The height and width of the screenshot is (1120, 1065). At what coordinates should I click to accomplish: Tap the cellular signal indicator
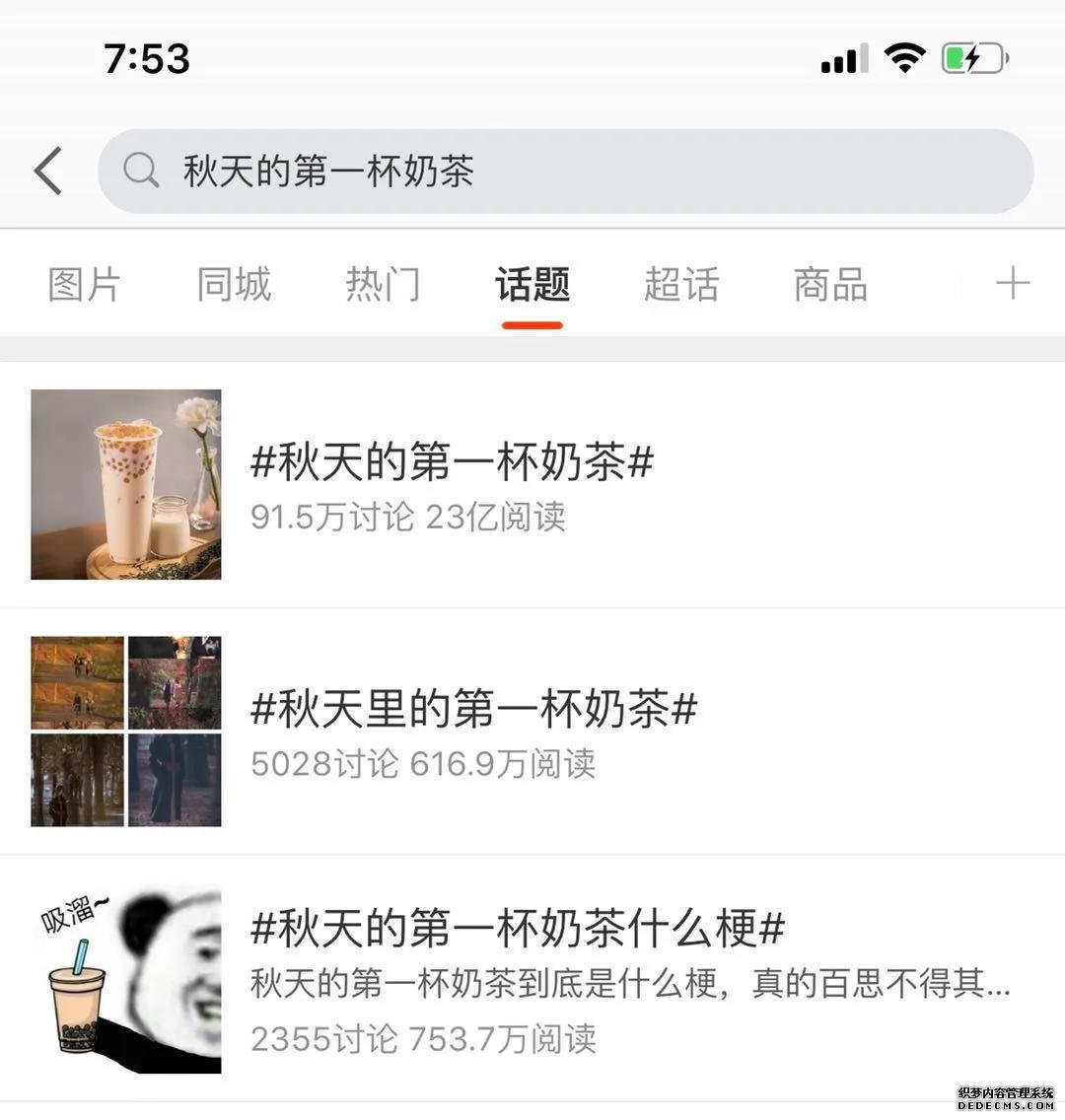tap(843, 57)
